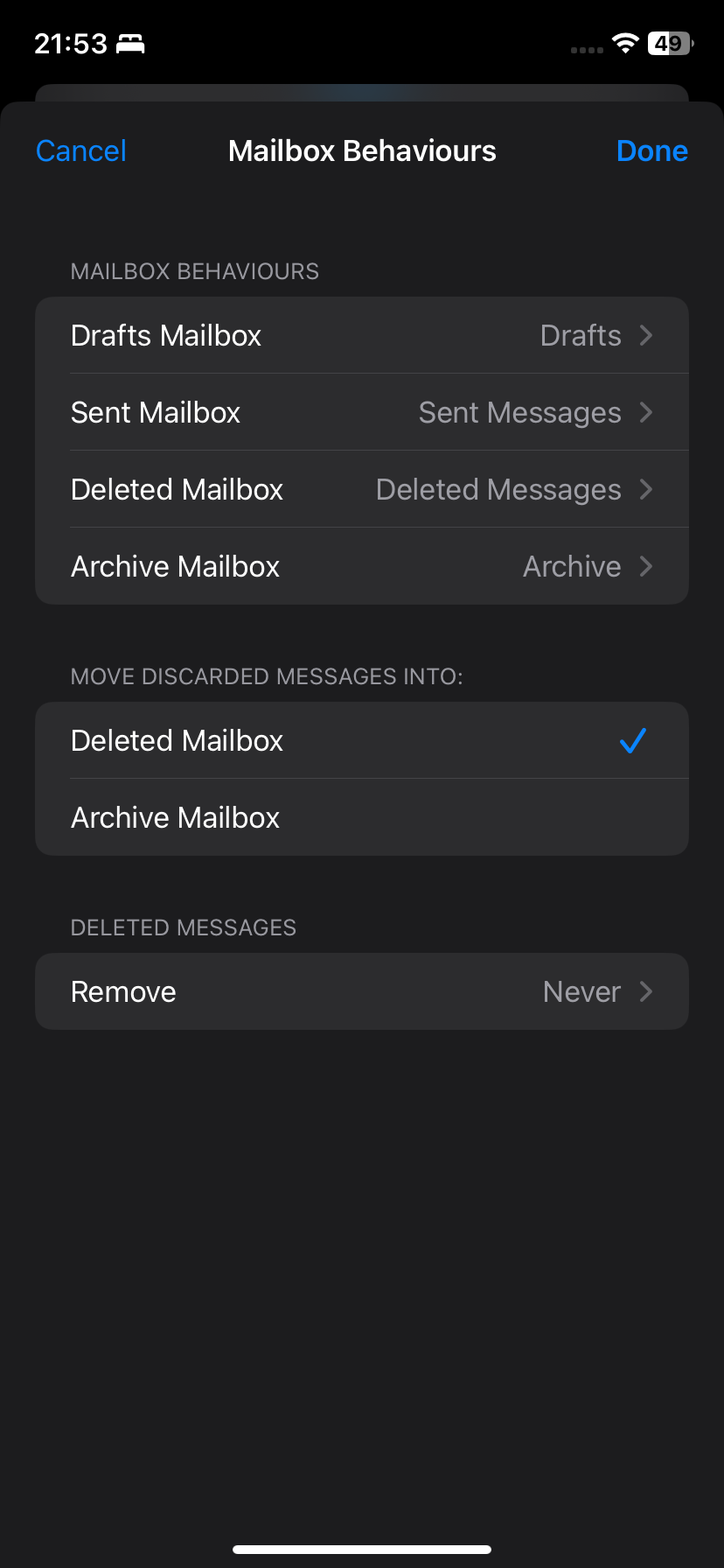
Task: Open Archive Mailbox set to Archive
Action: coord(362,566)
